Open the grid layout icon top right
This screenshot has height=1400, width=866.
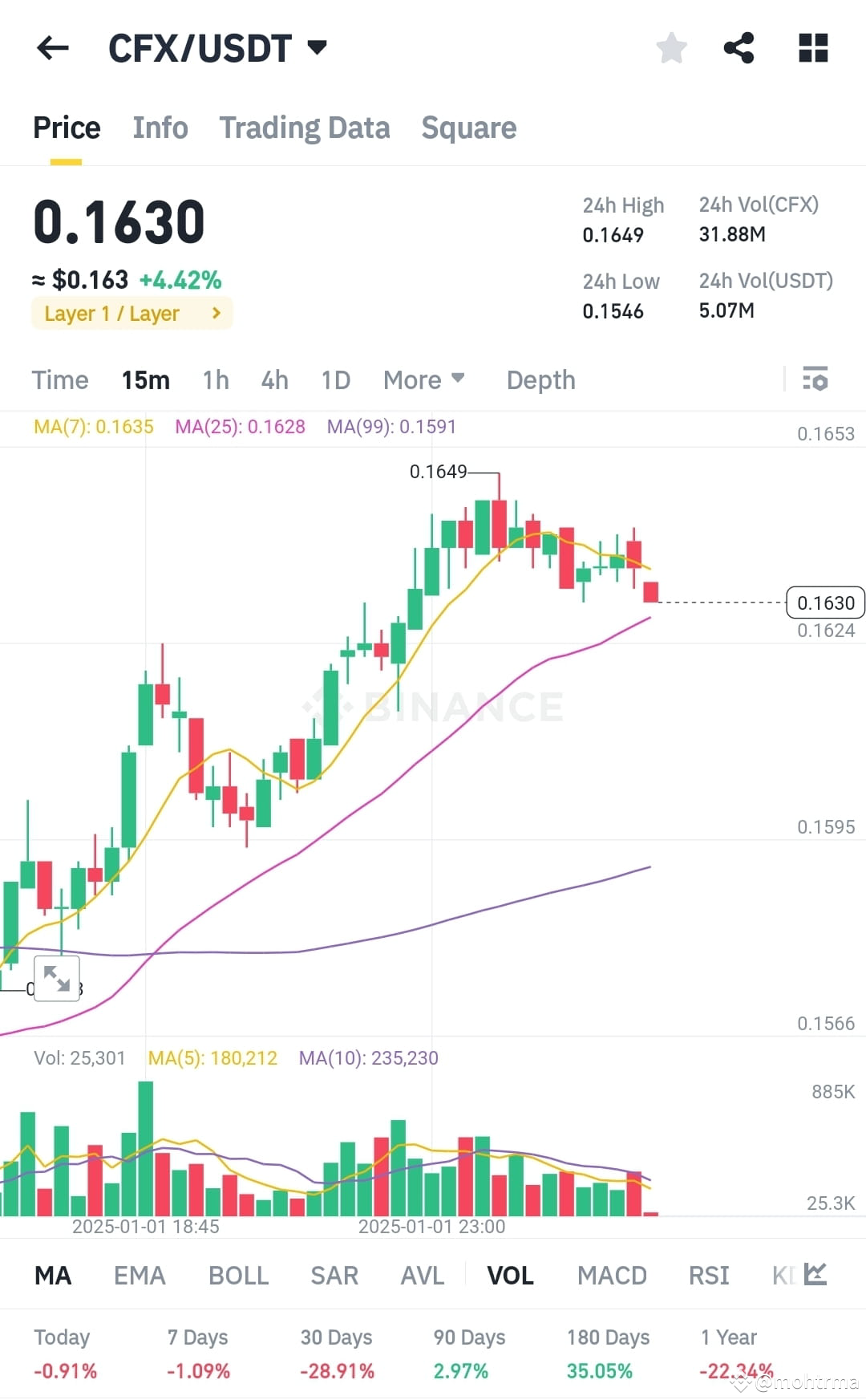812,47
